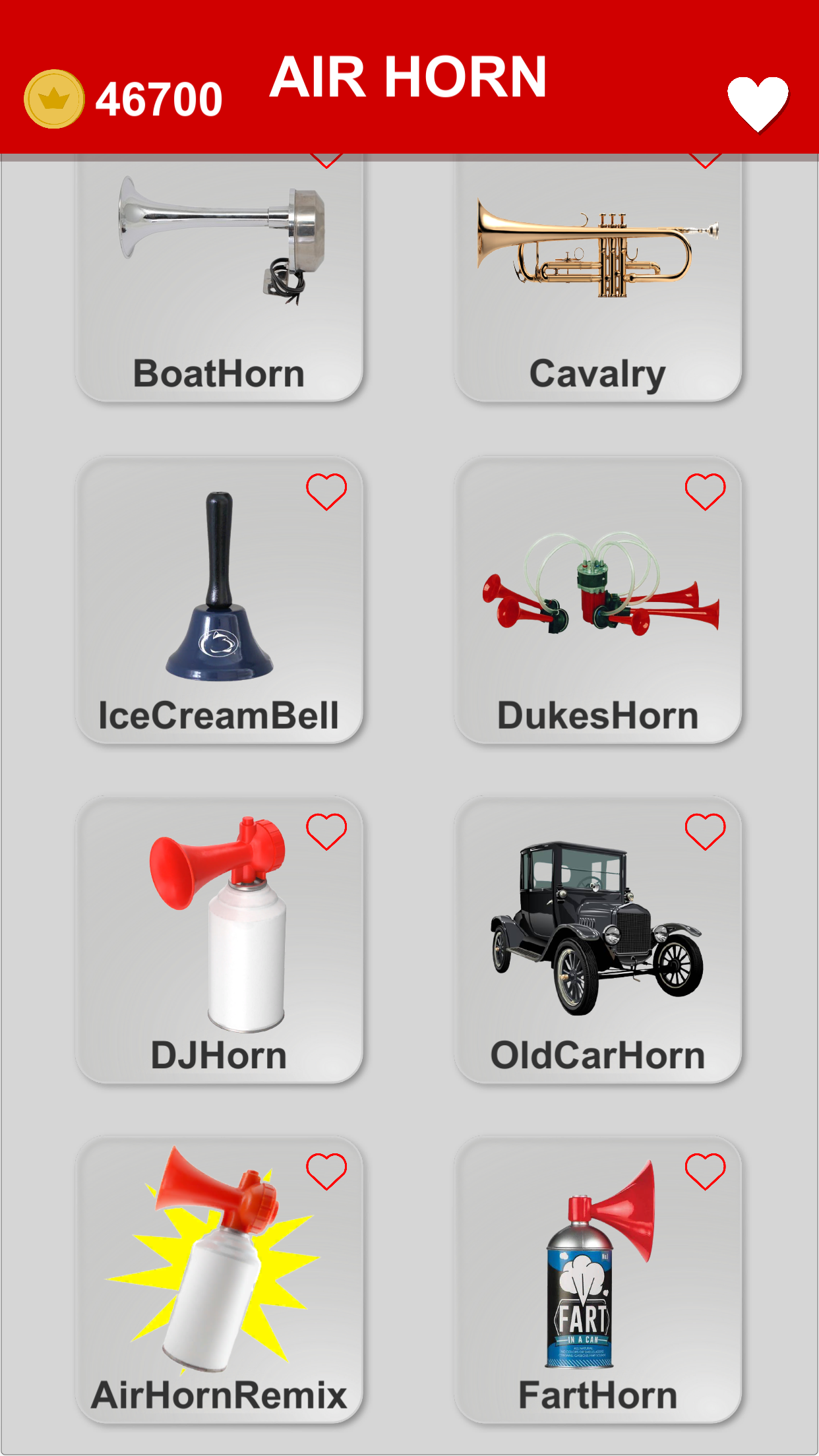The height and width of the screenshot is (1456, 819).
Task: Tap the FartHorn tile
Action: [597, 1279]
